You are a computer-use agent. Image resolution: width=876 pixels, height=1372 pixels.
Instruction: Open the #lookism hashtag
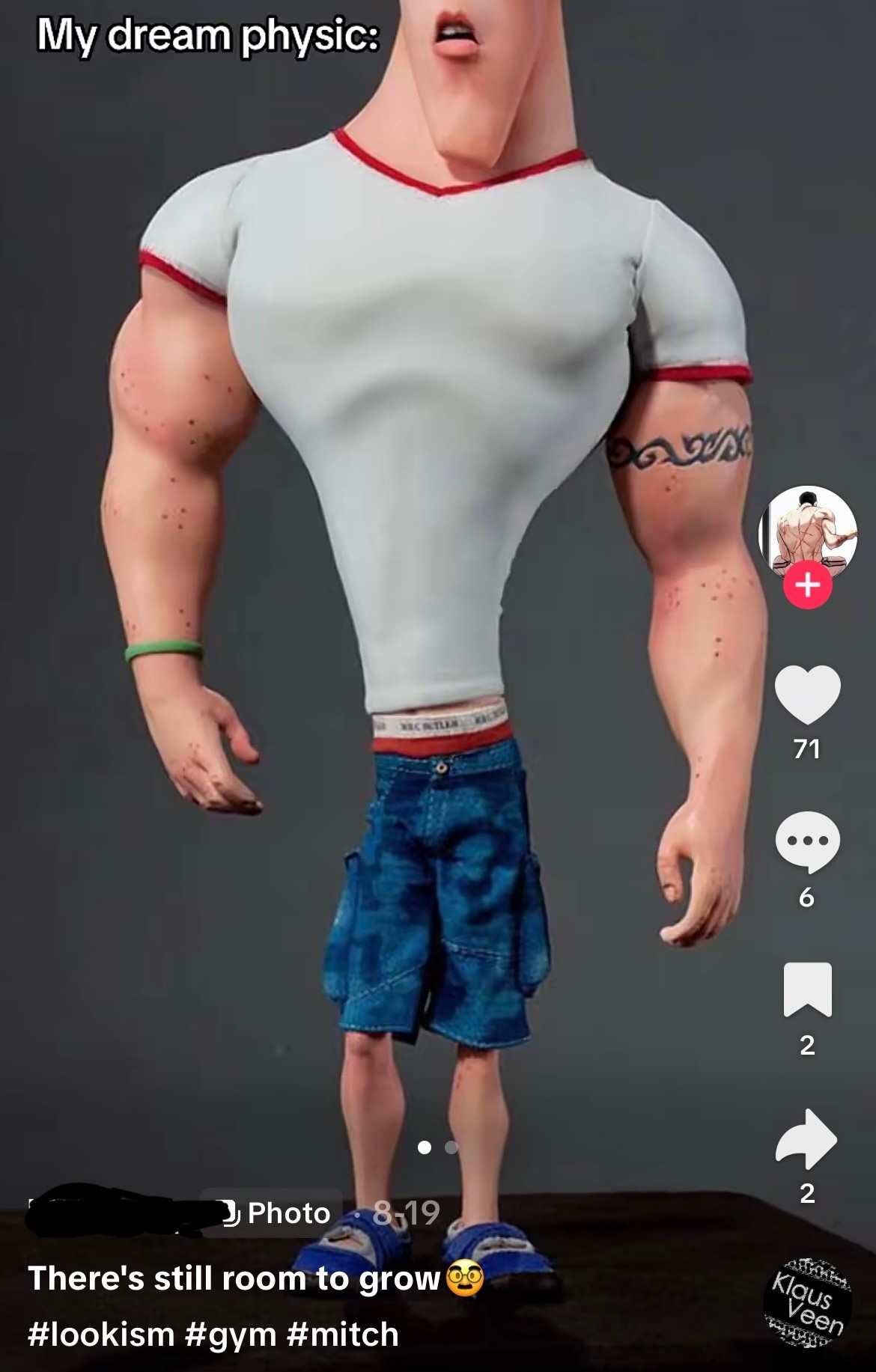click(x=101, y=1335)
